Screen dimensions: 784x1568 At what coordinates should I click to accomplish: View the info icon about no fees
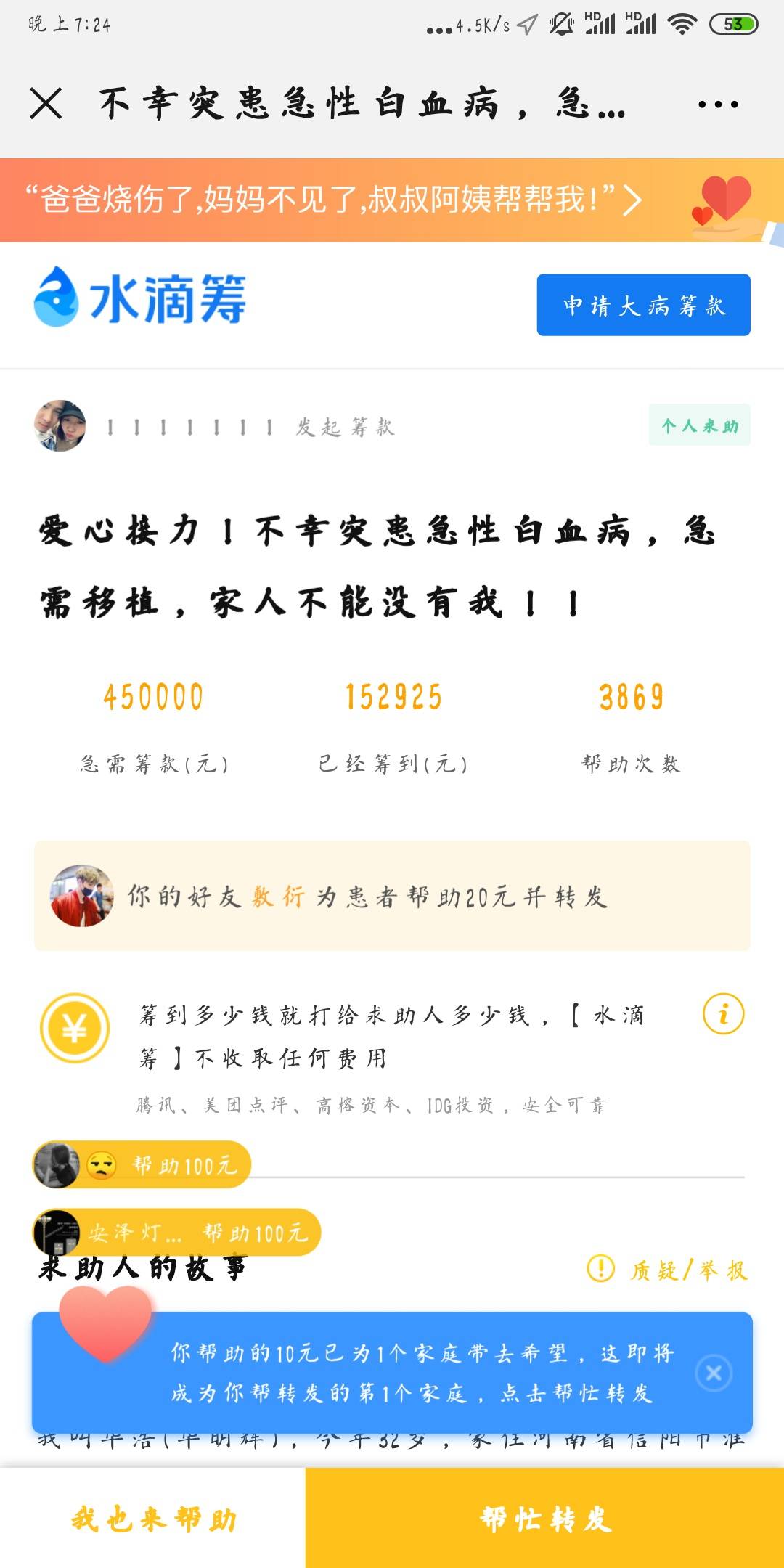pos(723,1014)
